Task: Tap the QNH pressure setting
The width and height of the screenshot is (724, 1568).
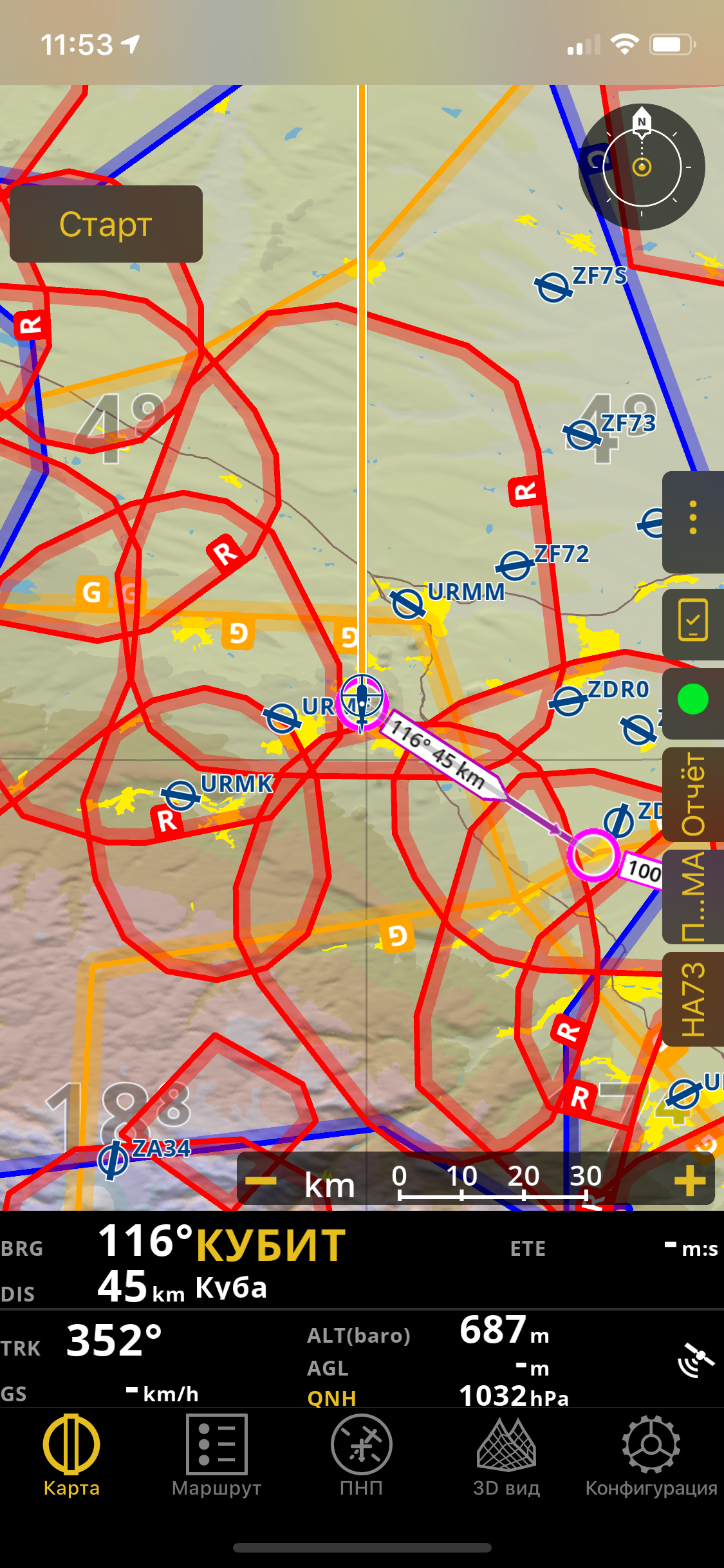Action: [332, 1397]
